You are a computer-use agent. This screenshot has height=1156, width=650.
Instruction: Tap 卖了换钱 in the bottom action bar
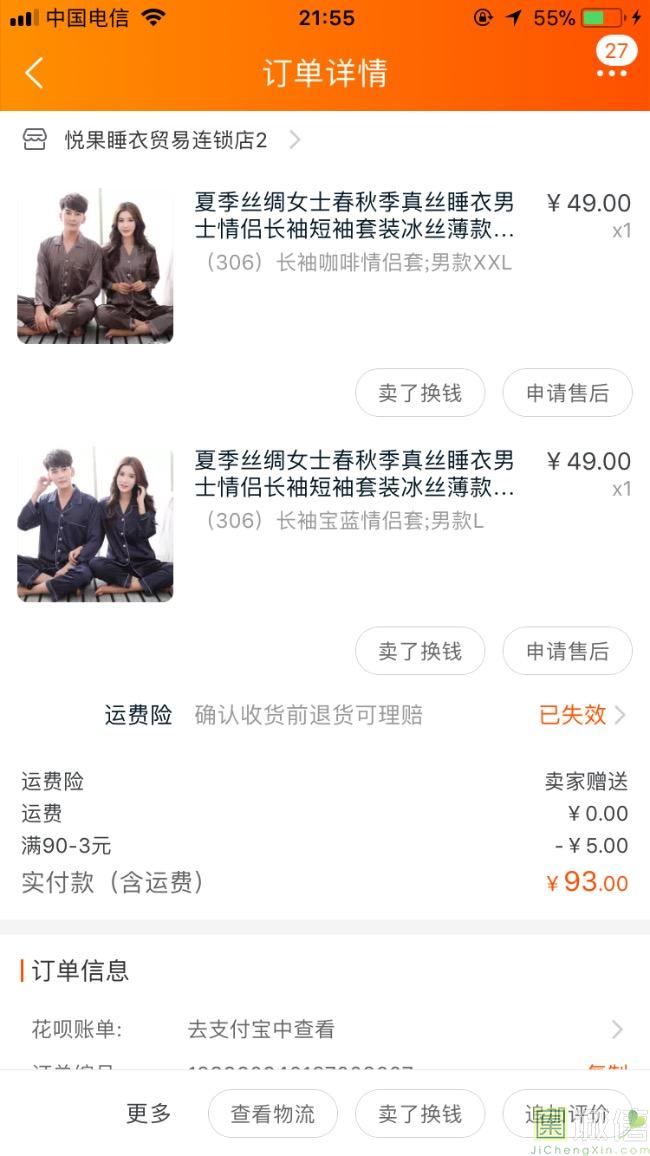pos(420,1114)
